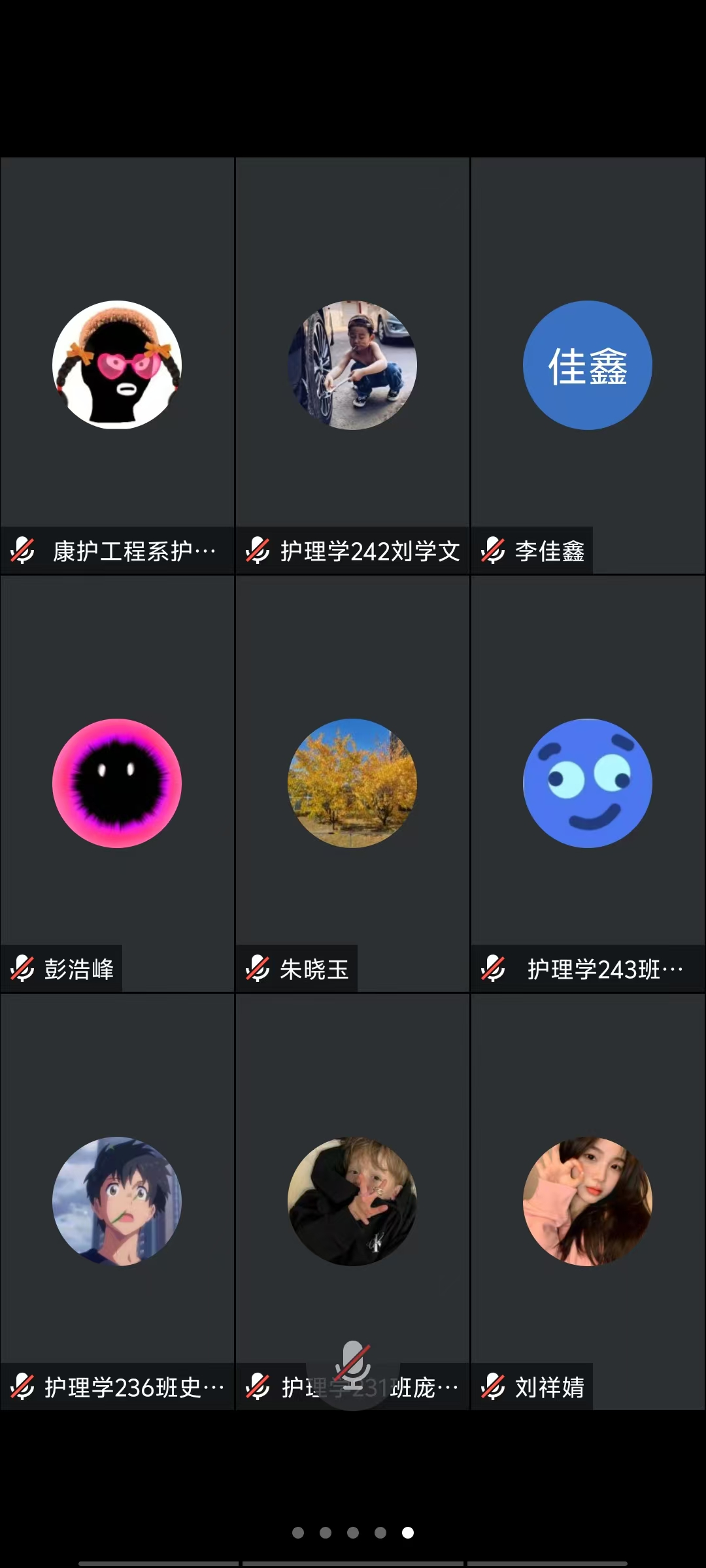The image size is (706, 1568).
Task: Tap the 护理学243班… participant tile
Action: point(588,783)
